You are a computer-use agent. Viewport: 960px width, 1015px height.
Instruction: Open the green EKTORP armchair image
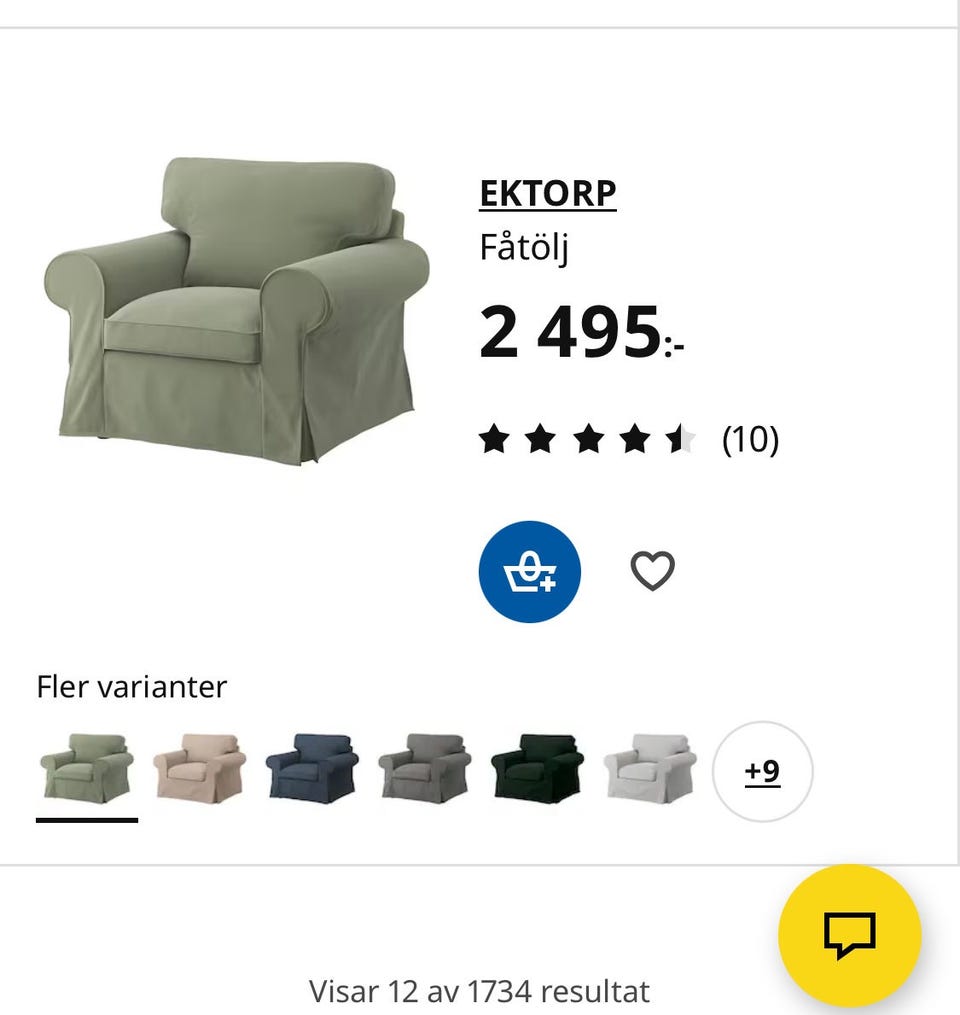pyautogui.click(x=236, y=310)
